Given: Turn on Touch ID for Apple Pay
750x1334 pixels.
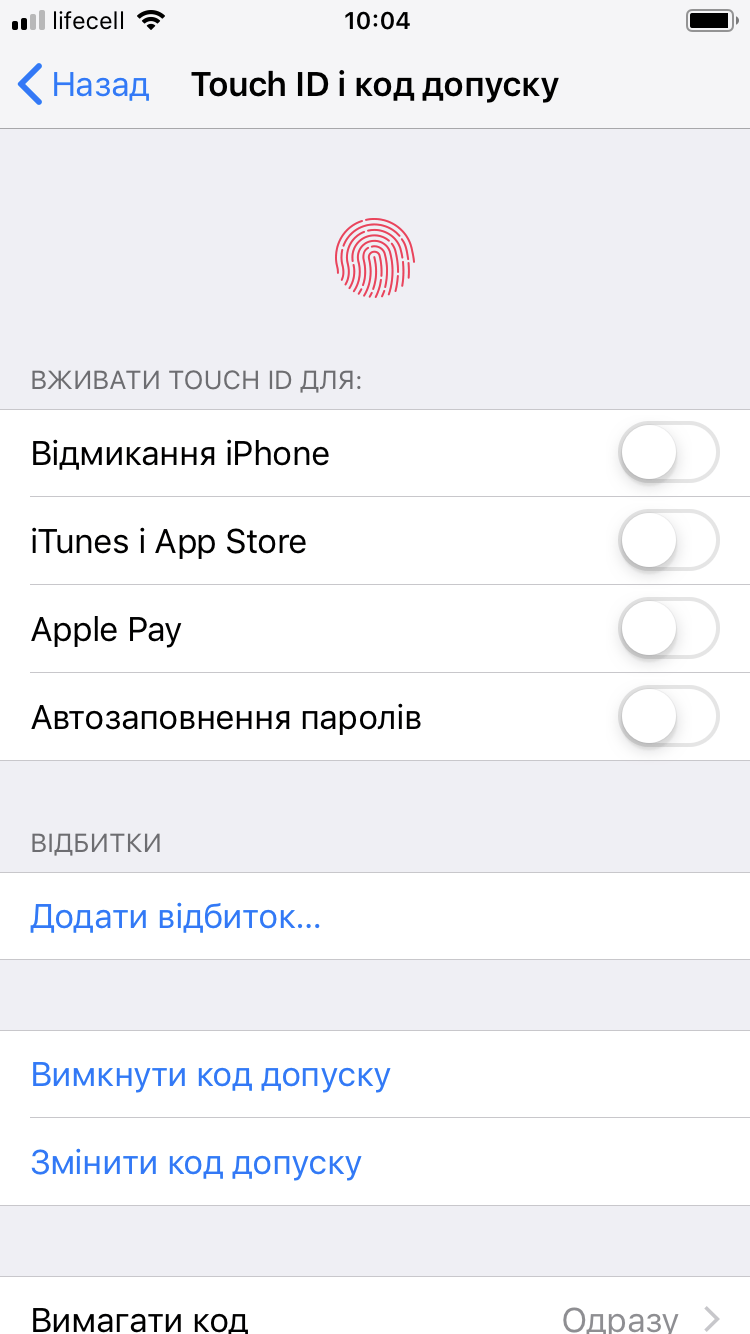Looking at the screenshot, I should coord(669,629).
